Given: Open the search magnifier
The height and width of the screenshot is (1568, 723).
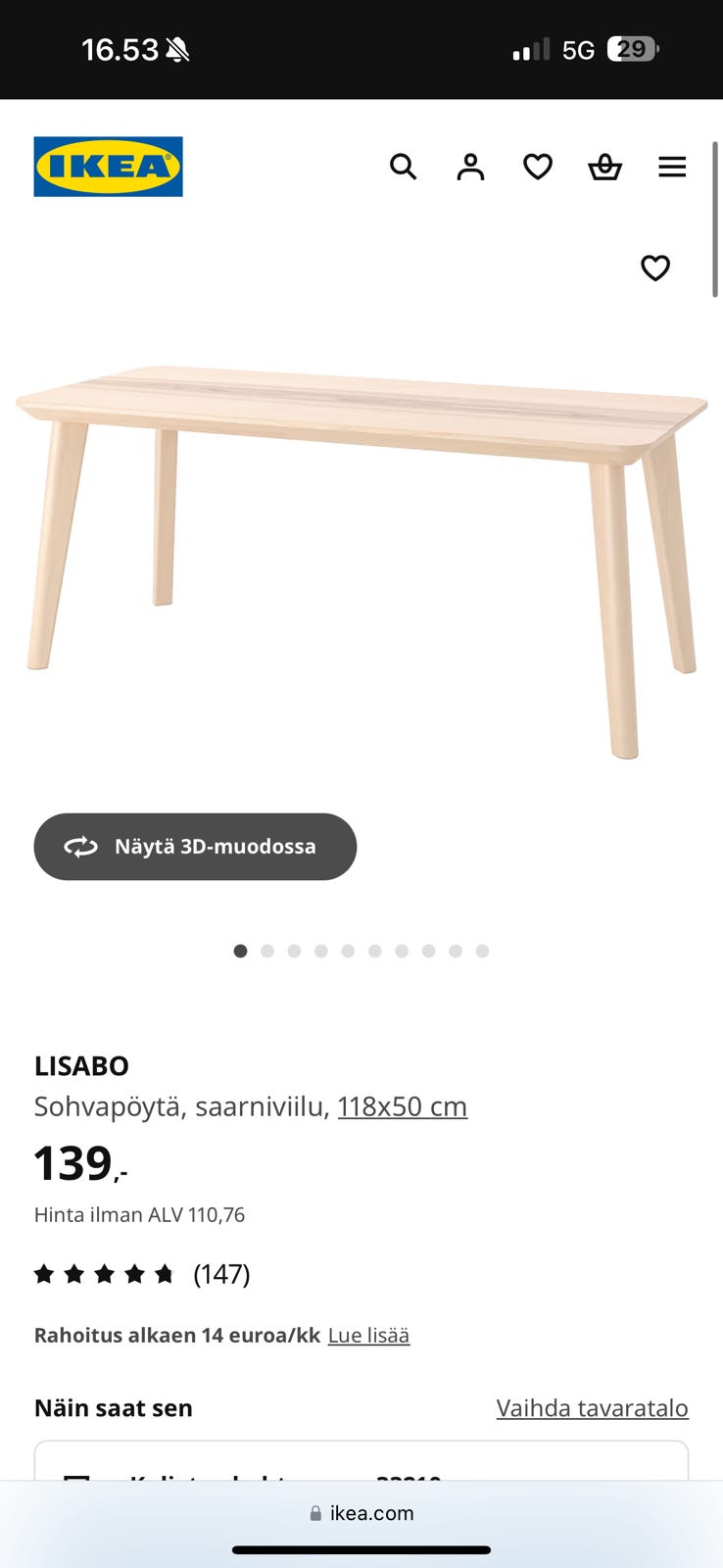Looking at the screenshot, I should [x=403, y=167].
